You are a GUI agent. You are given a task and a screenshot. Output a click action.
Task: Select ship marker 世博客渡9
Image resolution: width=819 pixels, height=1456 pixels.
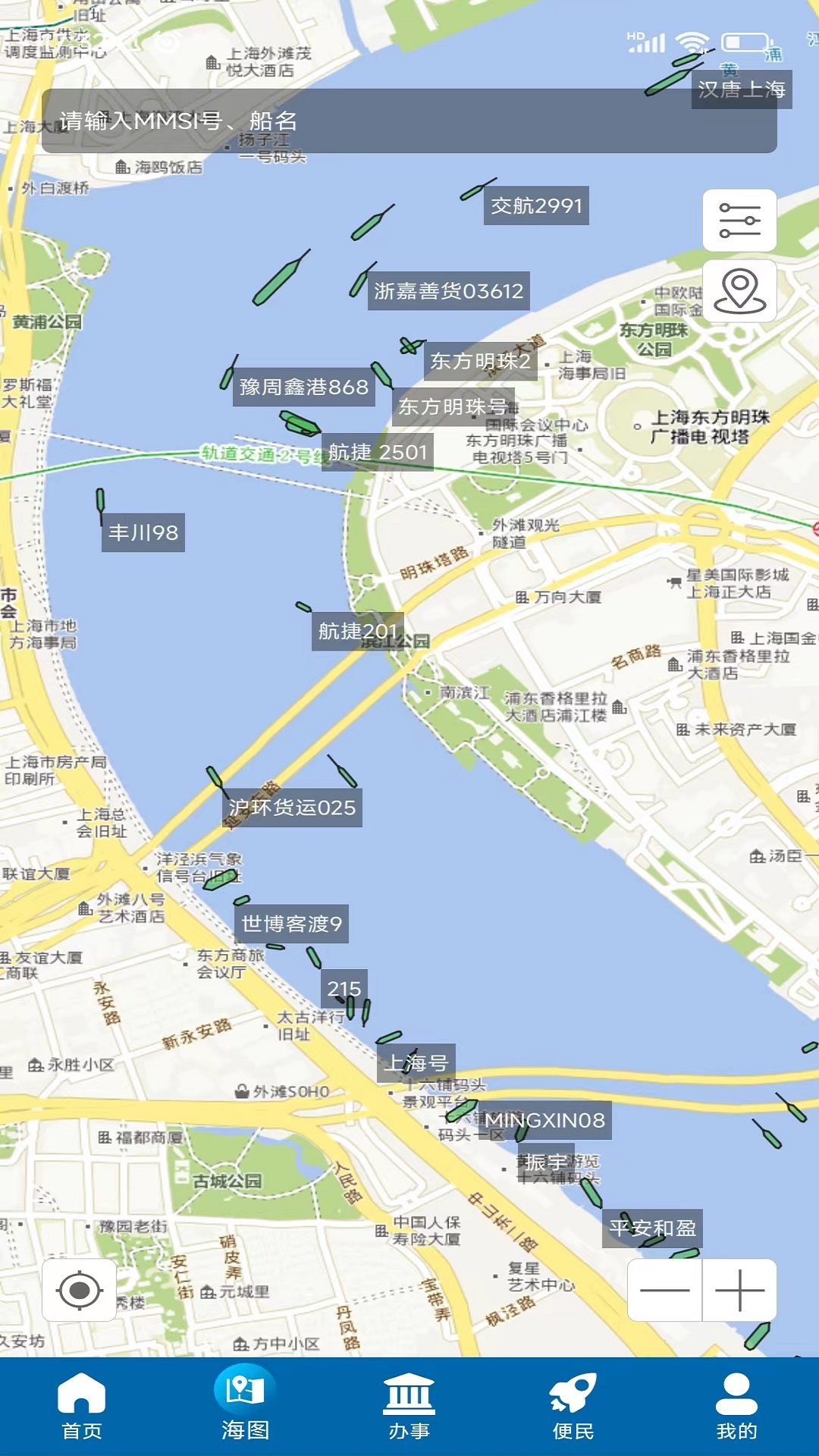pos(292,924)
